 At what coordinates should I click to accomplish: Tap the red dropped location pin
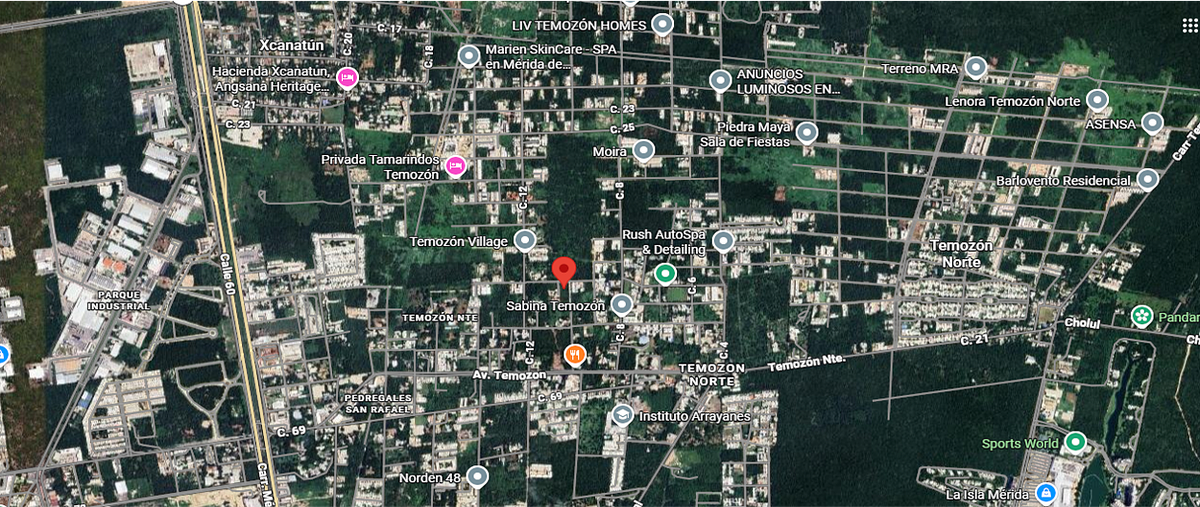click(564, 270)
